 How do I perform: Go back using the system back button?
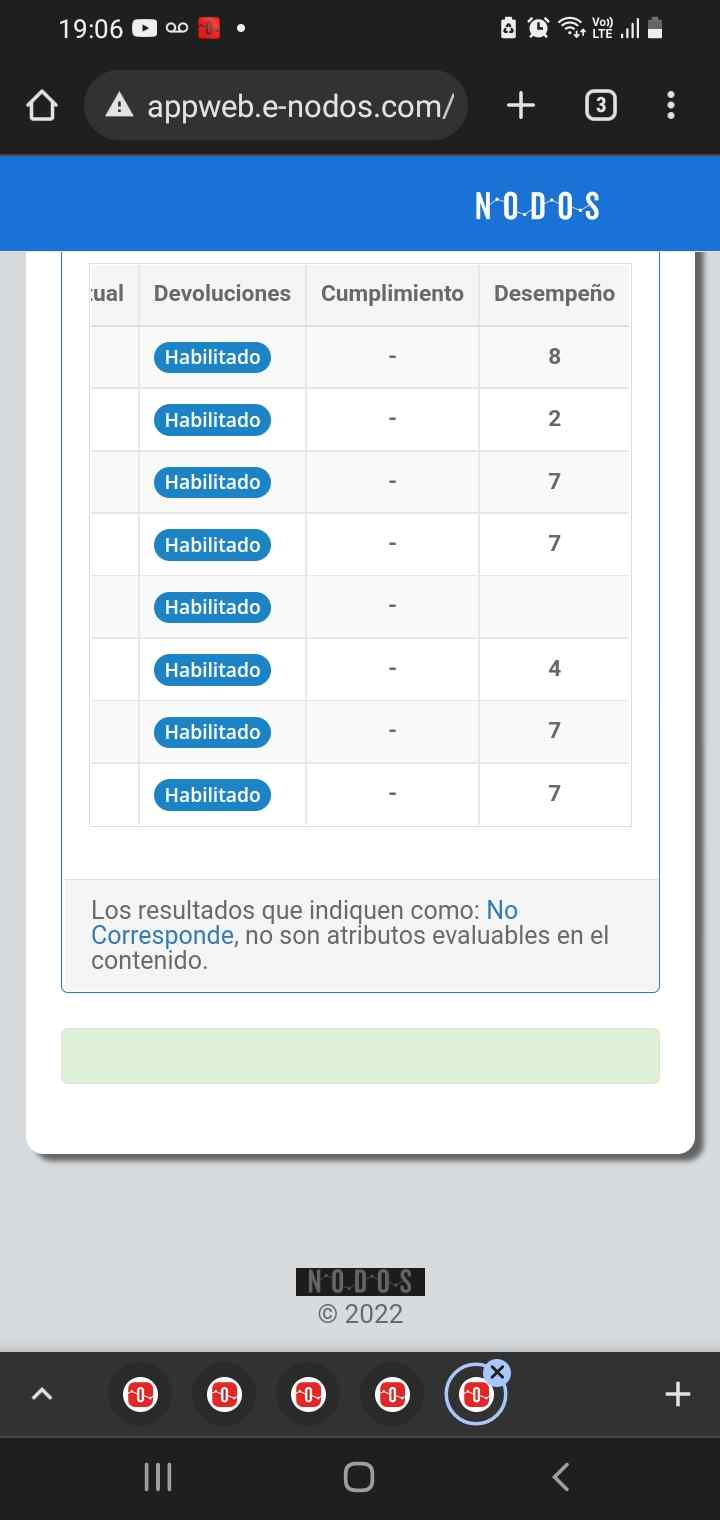pos(561,1477)
